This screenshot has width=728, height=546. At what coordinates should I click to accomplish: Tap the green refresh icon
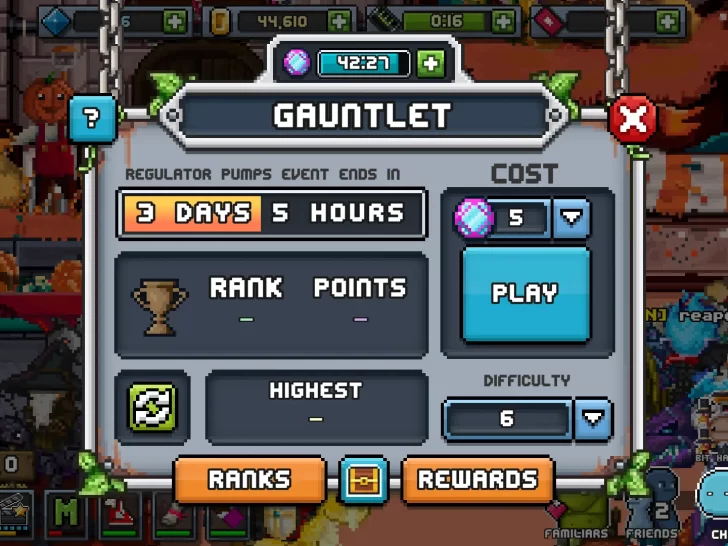(x=153, y=407)
